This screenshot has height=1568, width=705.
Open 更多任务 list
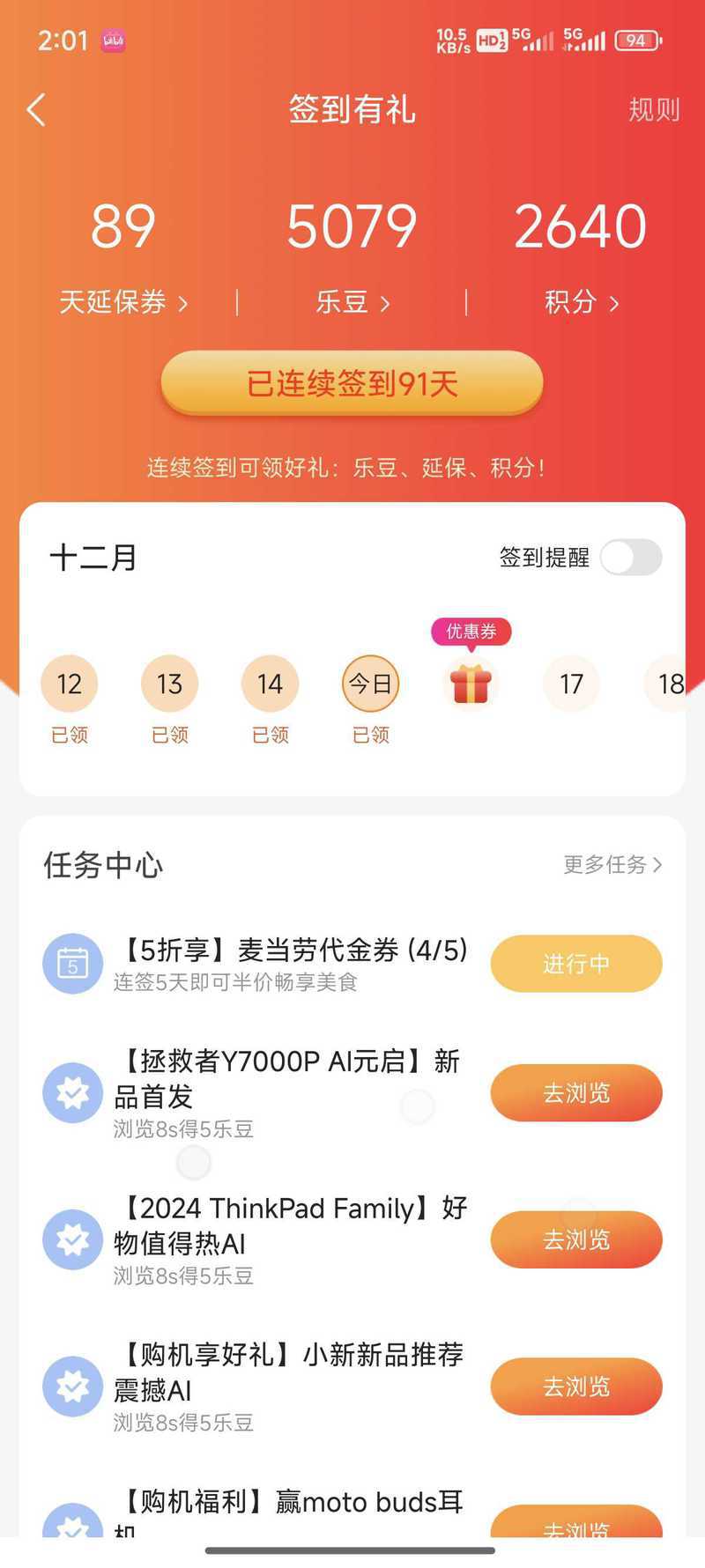coord(612,864)
